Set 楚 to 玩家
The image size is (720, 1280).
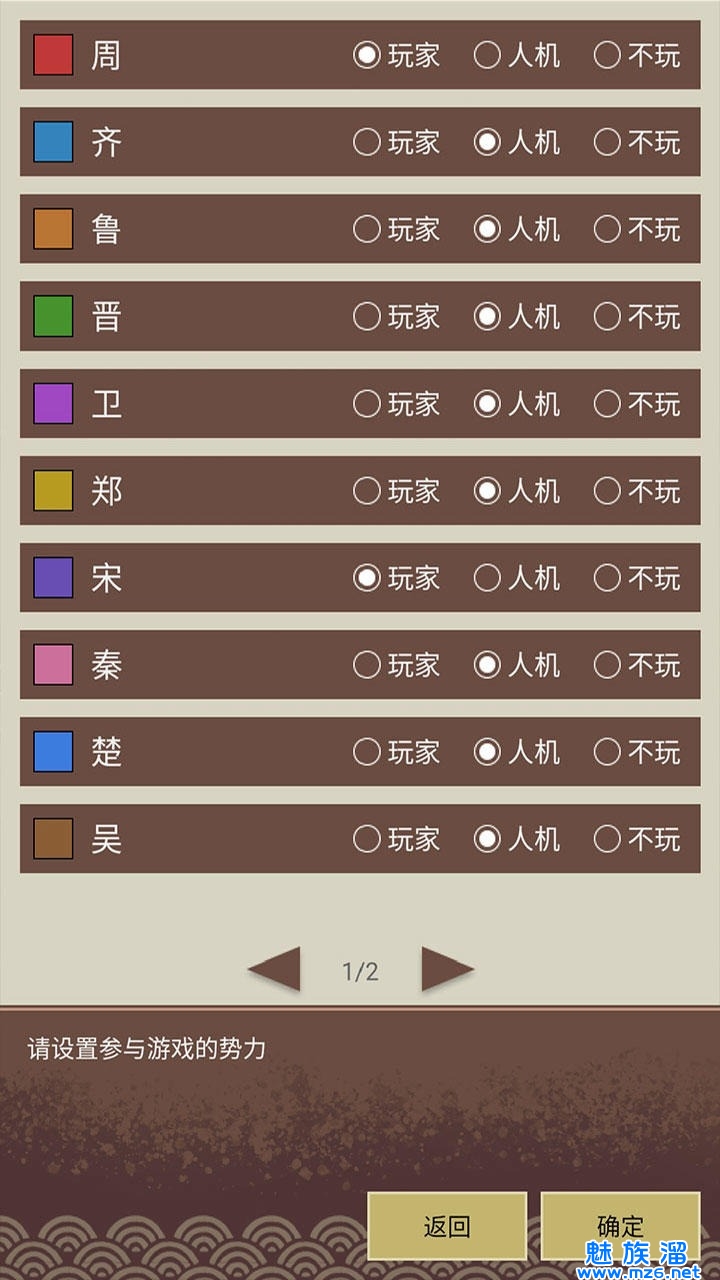click(367, 752)
